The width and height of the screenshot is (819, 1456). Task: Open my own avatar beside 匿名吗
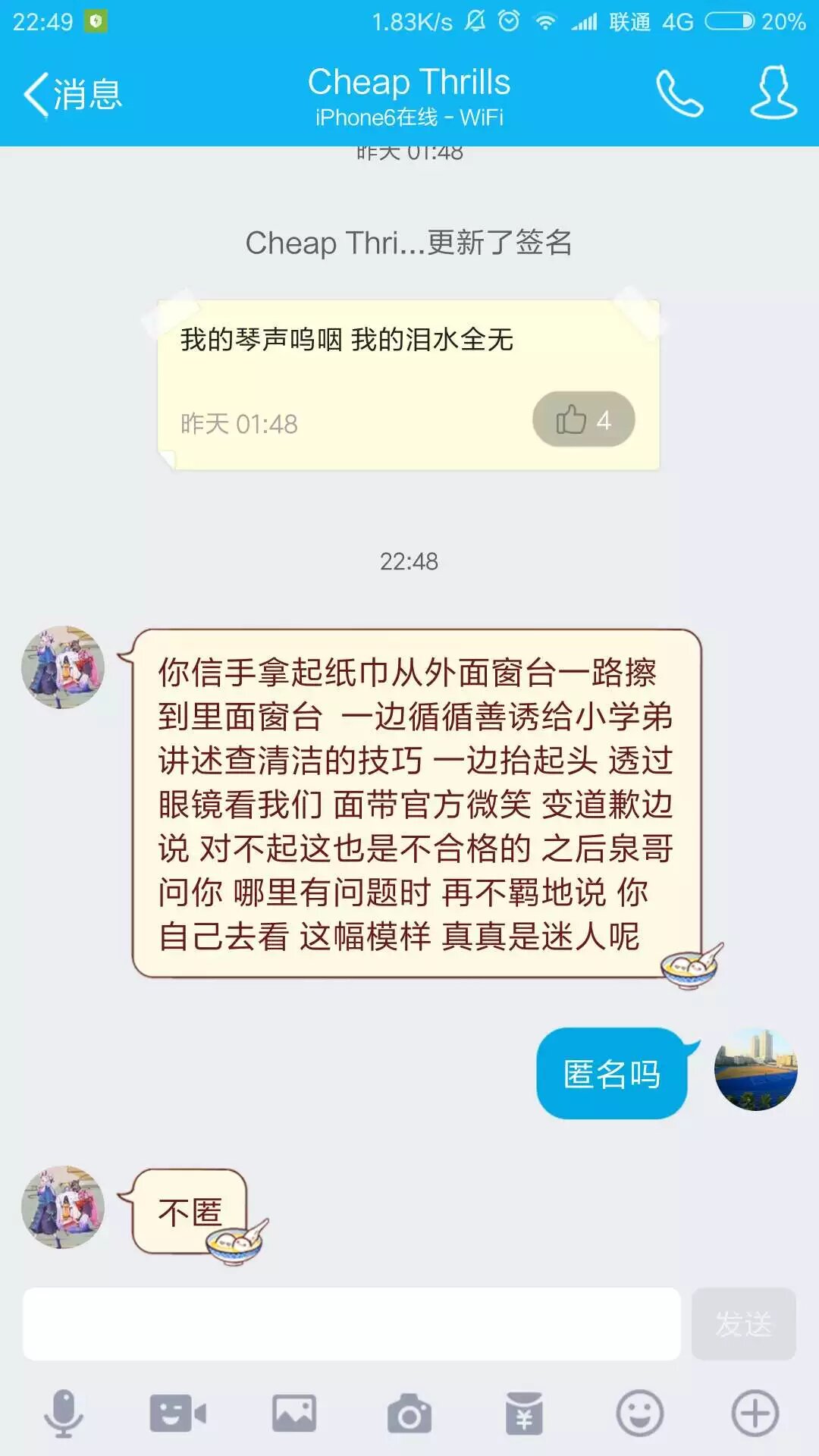click(x=756, y=1069)
